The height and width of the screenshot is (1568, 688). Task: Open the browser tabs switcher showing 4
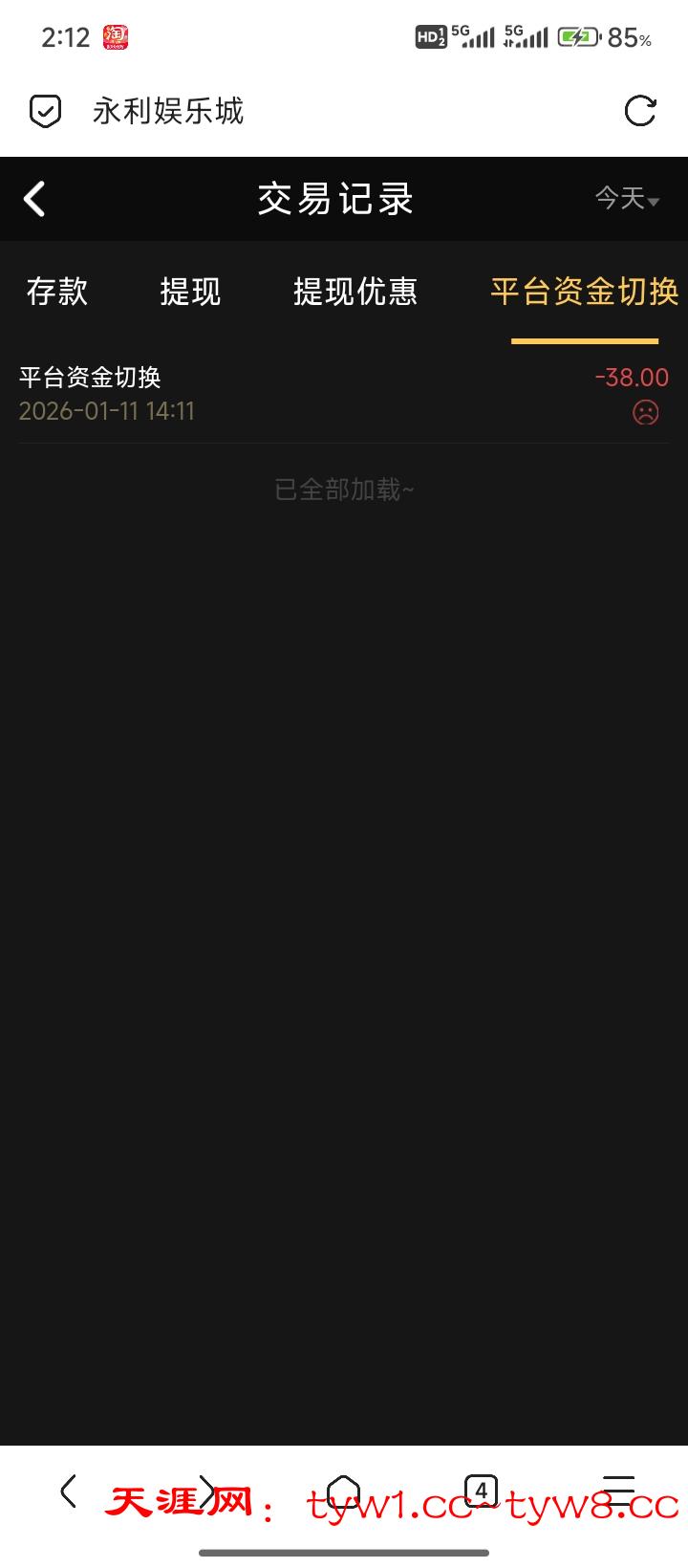[481, 1491]
